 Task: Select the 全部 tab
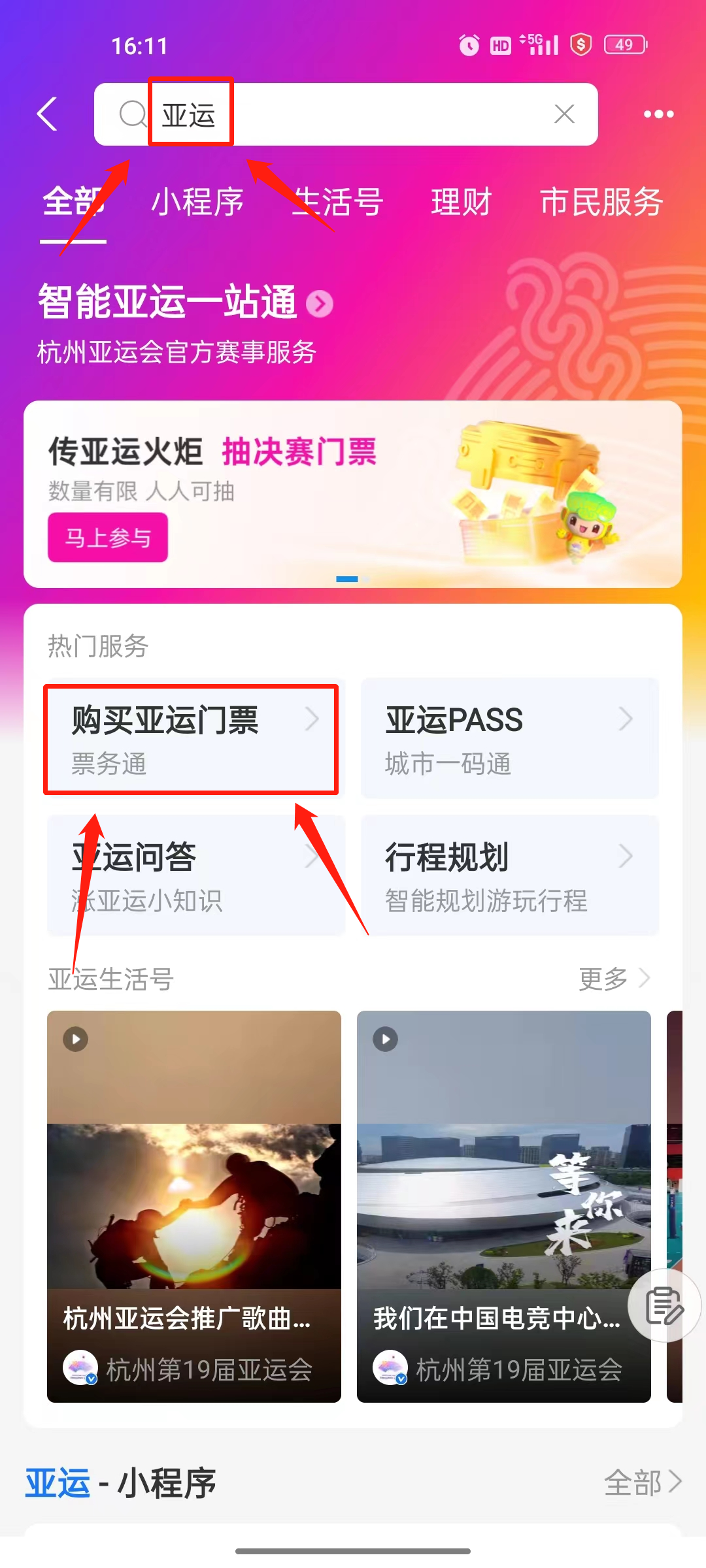click(x=73, y=201)
